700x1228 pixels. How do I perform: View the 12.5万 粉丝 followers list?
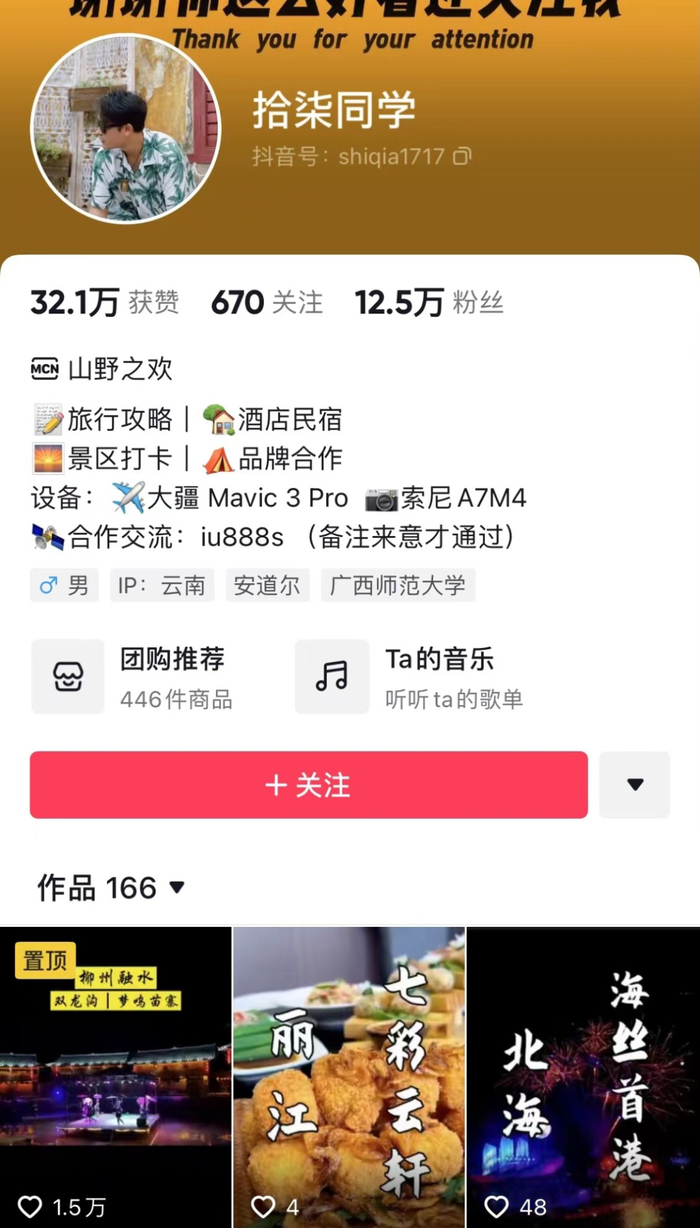[x=429, y=302]
